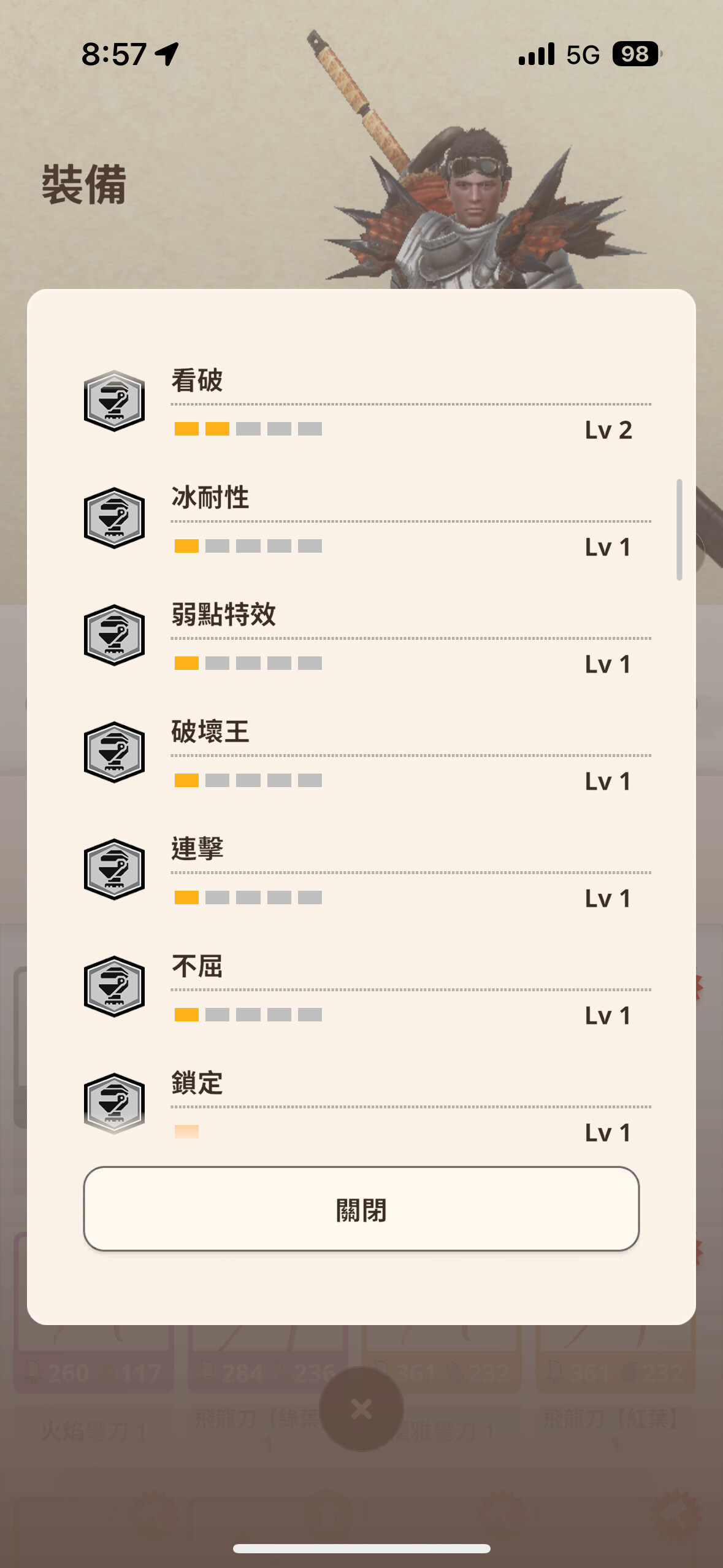Image resolution: width=723 pixels, height=1568 pixels.
Task: Tap the 關閉 button to close skills
Action: coord(361,1209)
